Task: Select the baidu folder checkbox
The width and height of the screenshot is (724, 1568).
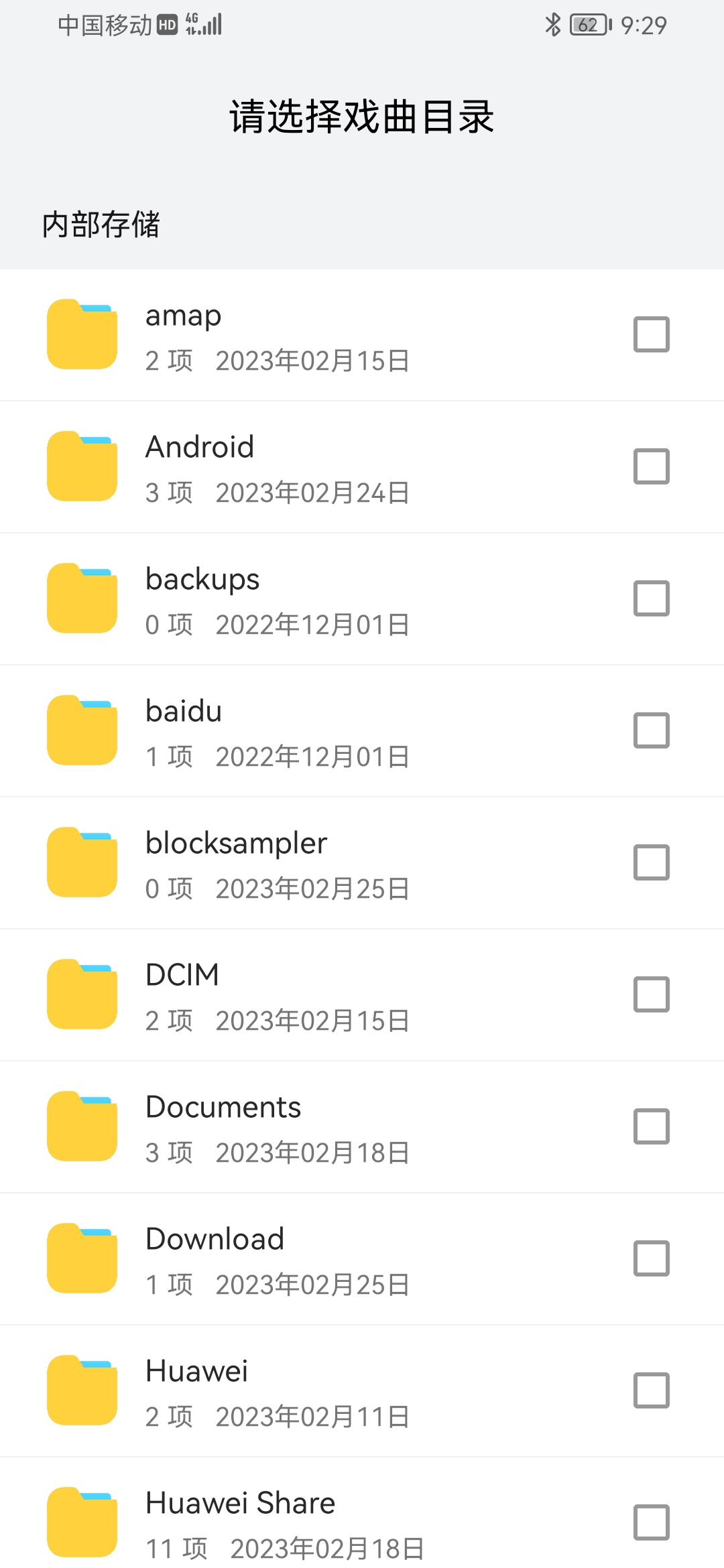Action: coord(652,730)
